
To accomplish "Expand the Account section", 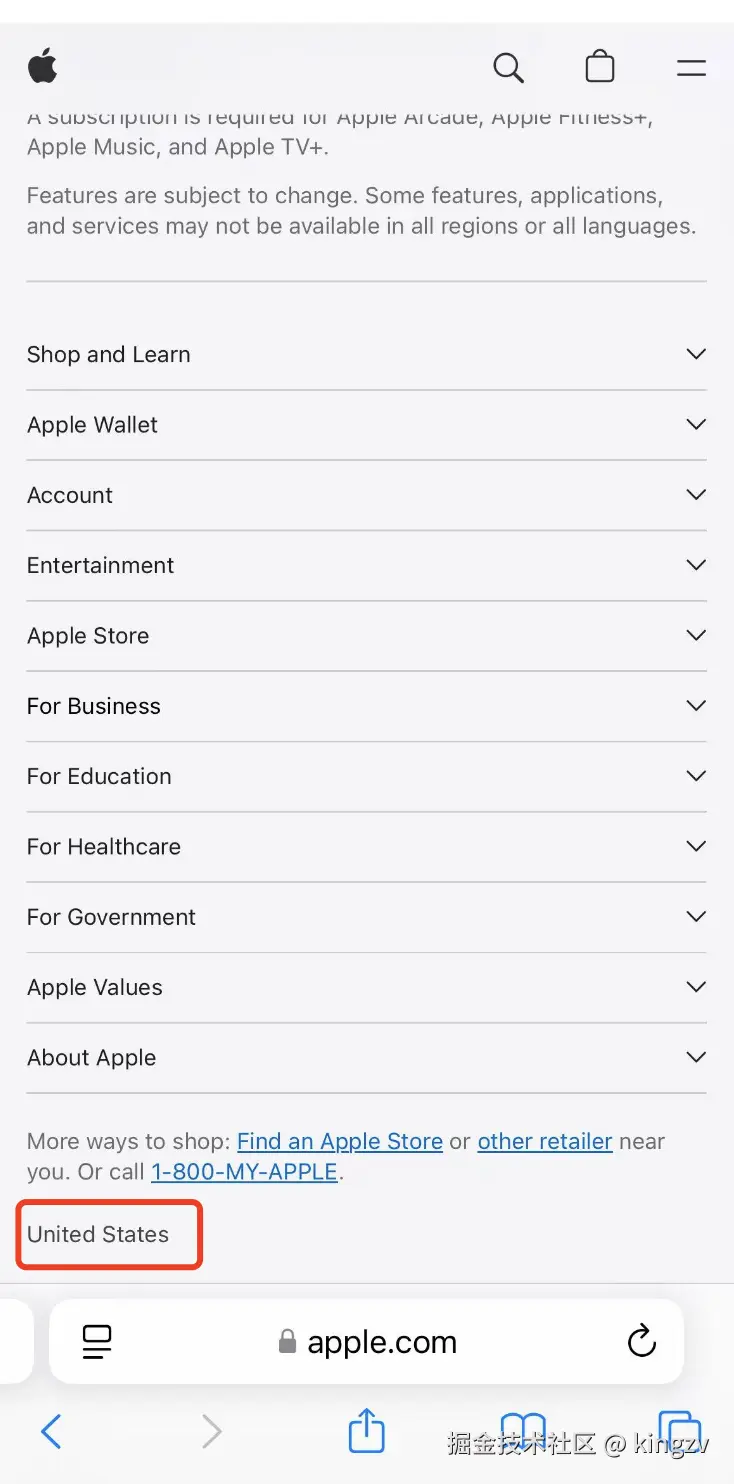I will point(366,495).
